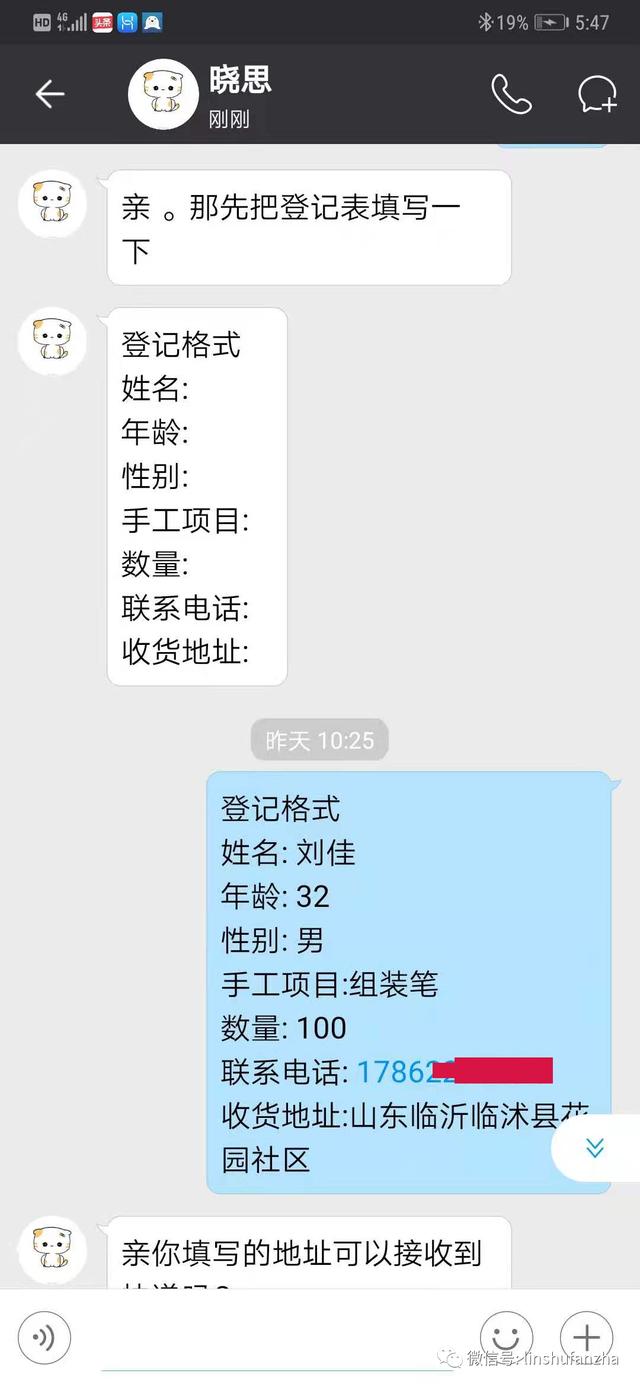Open the plus attachment menu

(x=586, y=1337)
